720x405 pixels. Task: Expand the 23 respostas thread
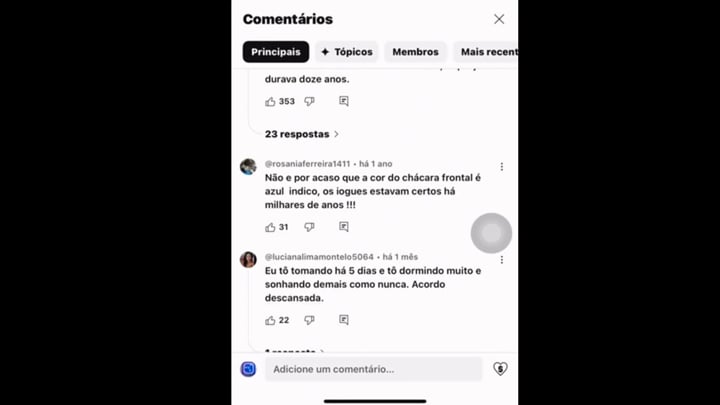tap(302, 134)
